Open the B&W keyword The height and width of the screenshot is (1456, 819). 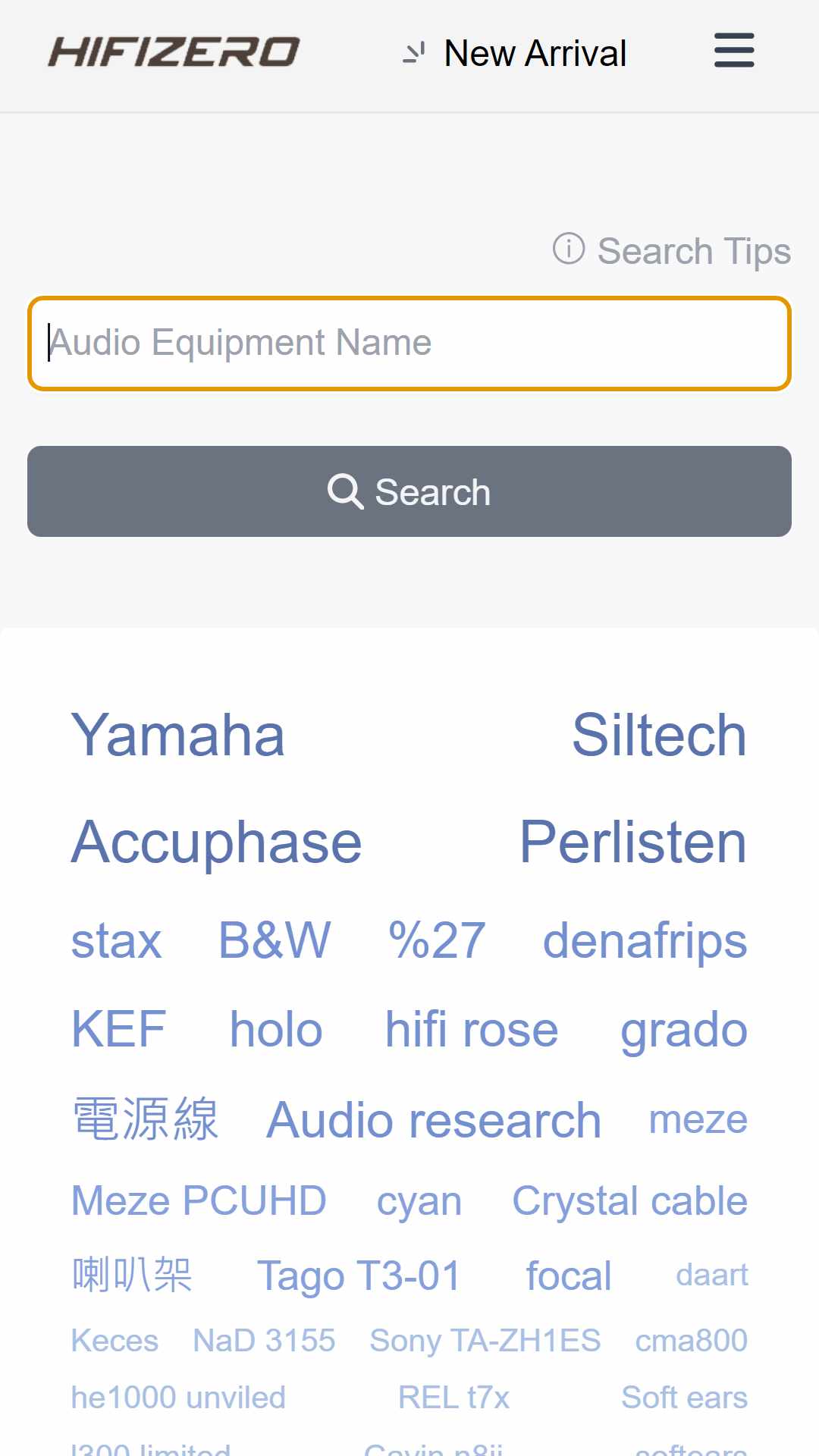275,940
